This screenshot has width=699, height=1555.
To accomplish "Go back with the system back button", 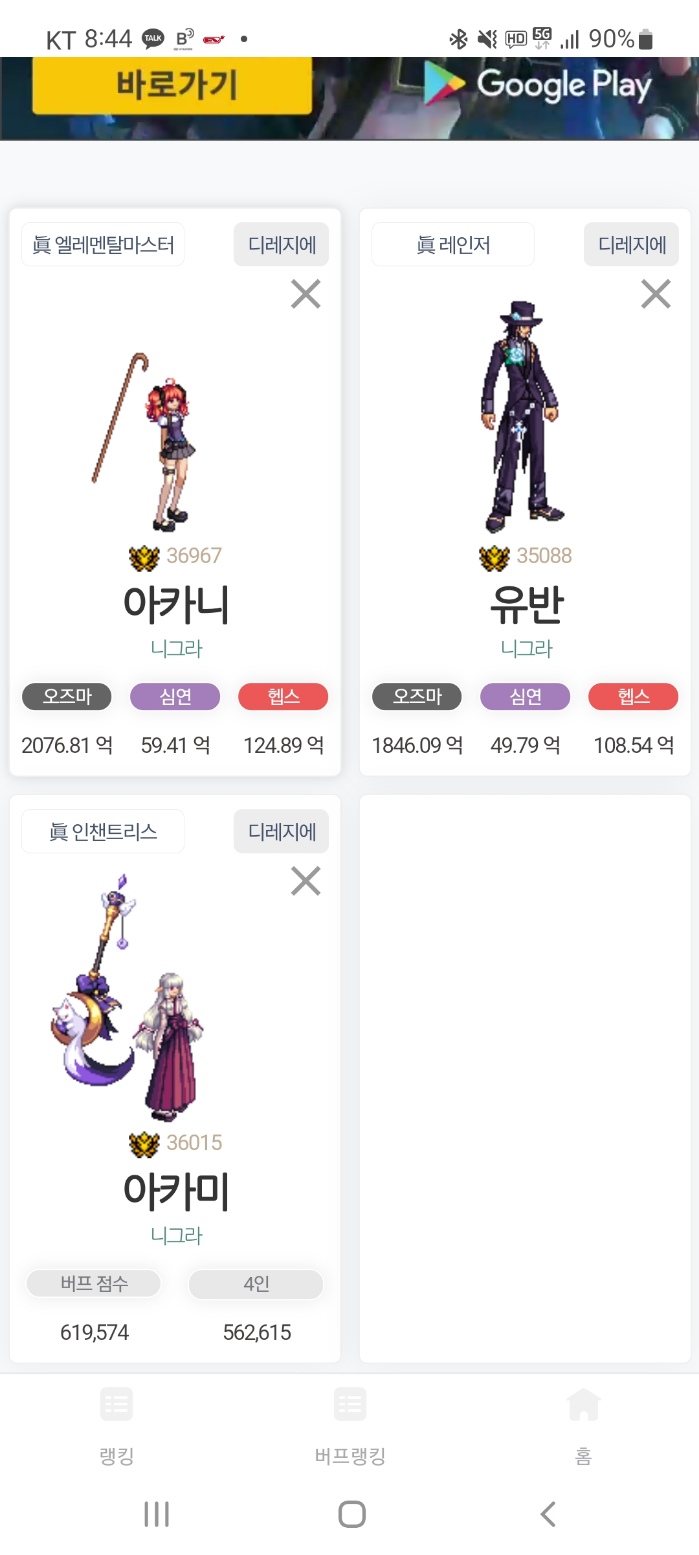I will 547,1514.
